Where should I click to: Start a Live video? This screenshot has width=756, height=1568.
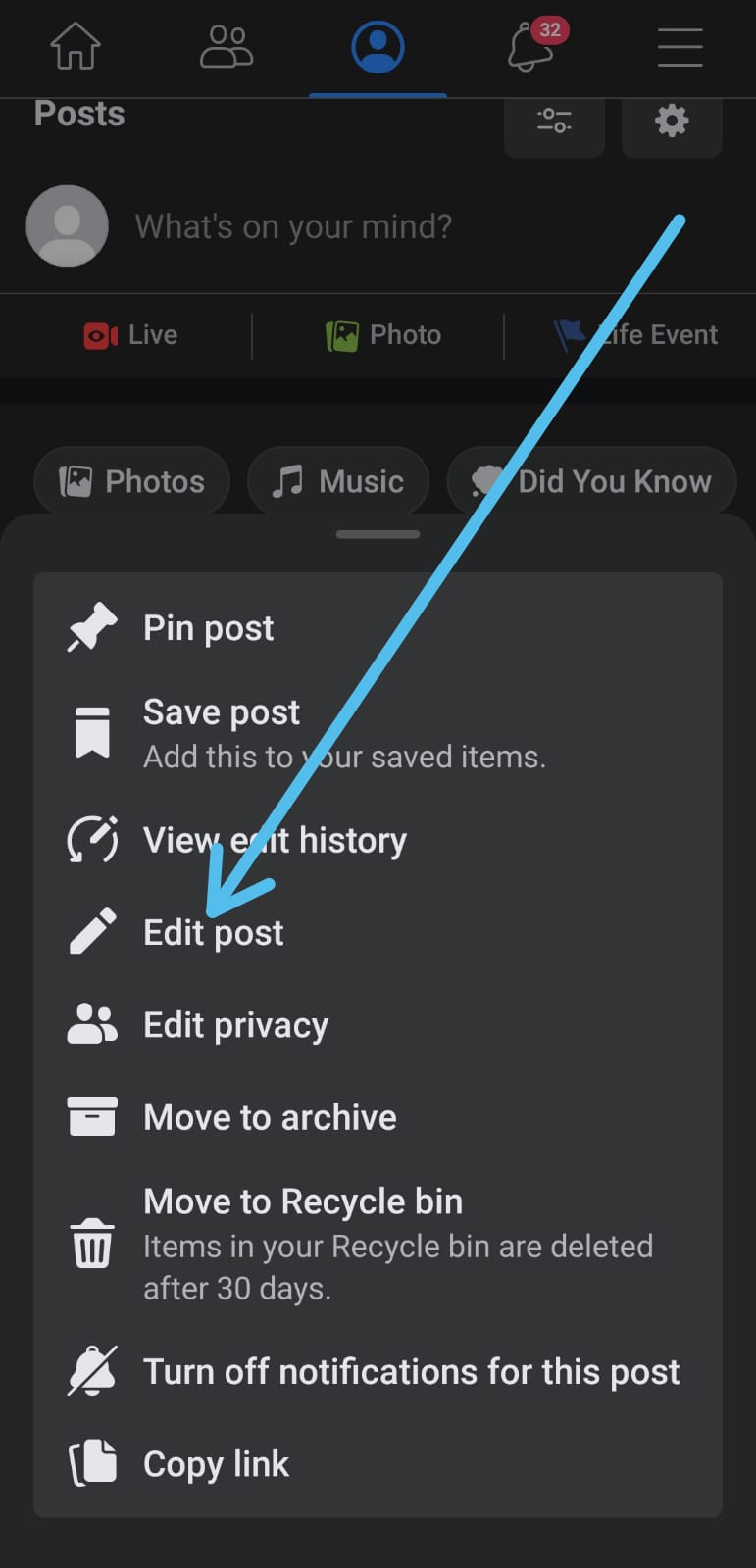pos(130,335)
